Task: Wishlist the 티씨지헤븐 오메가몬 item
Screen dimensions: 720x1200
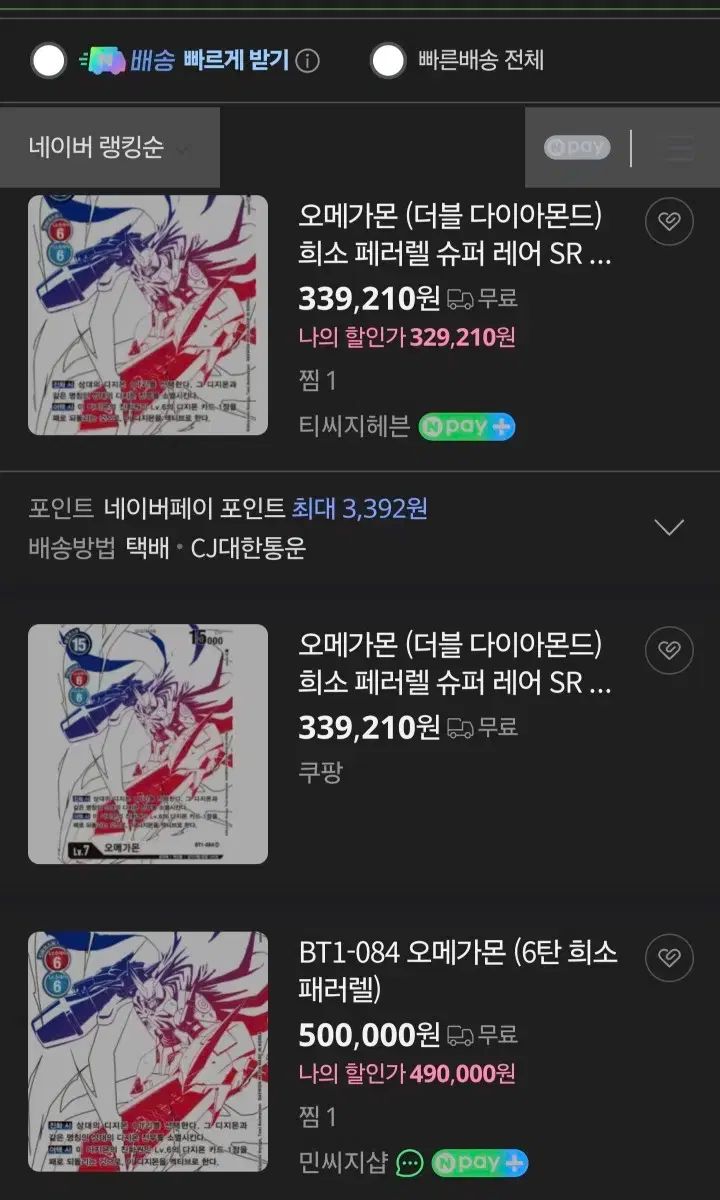Action: coord(669,222)
